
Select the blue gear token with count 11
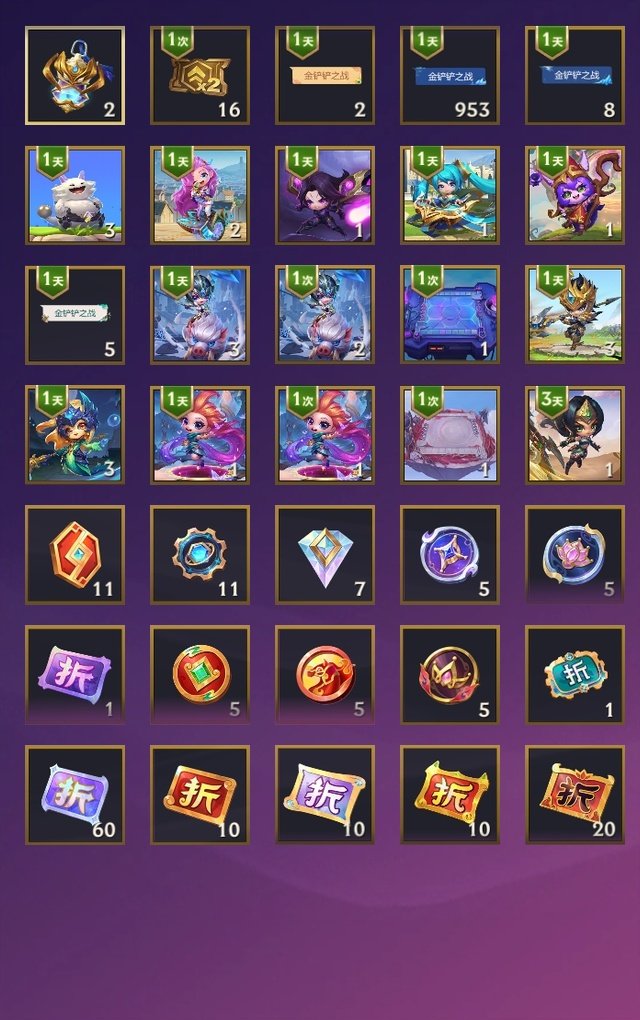(200, 556)
